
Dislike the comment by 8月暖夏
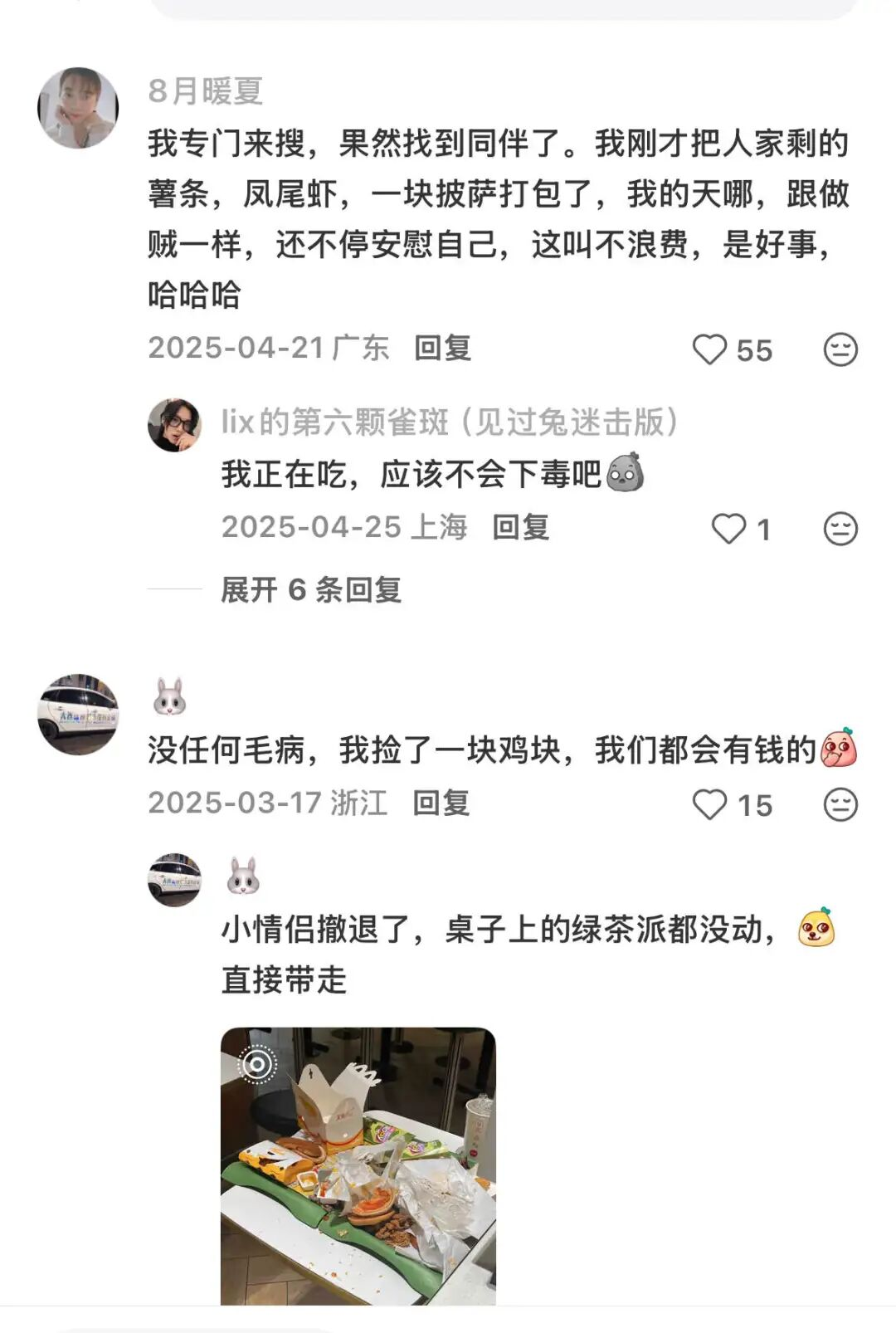click(840, 349)
